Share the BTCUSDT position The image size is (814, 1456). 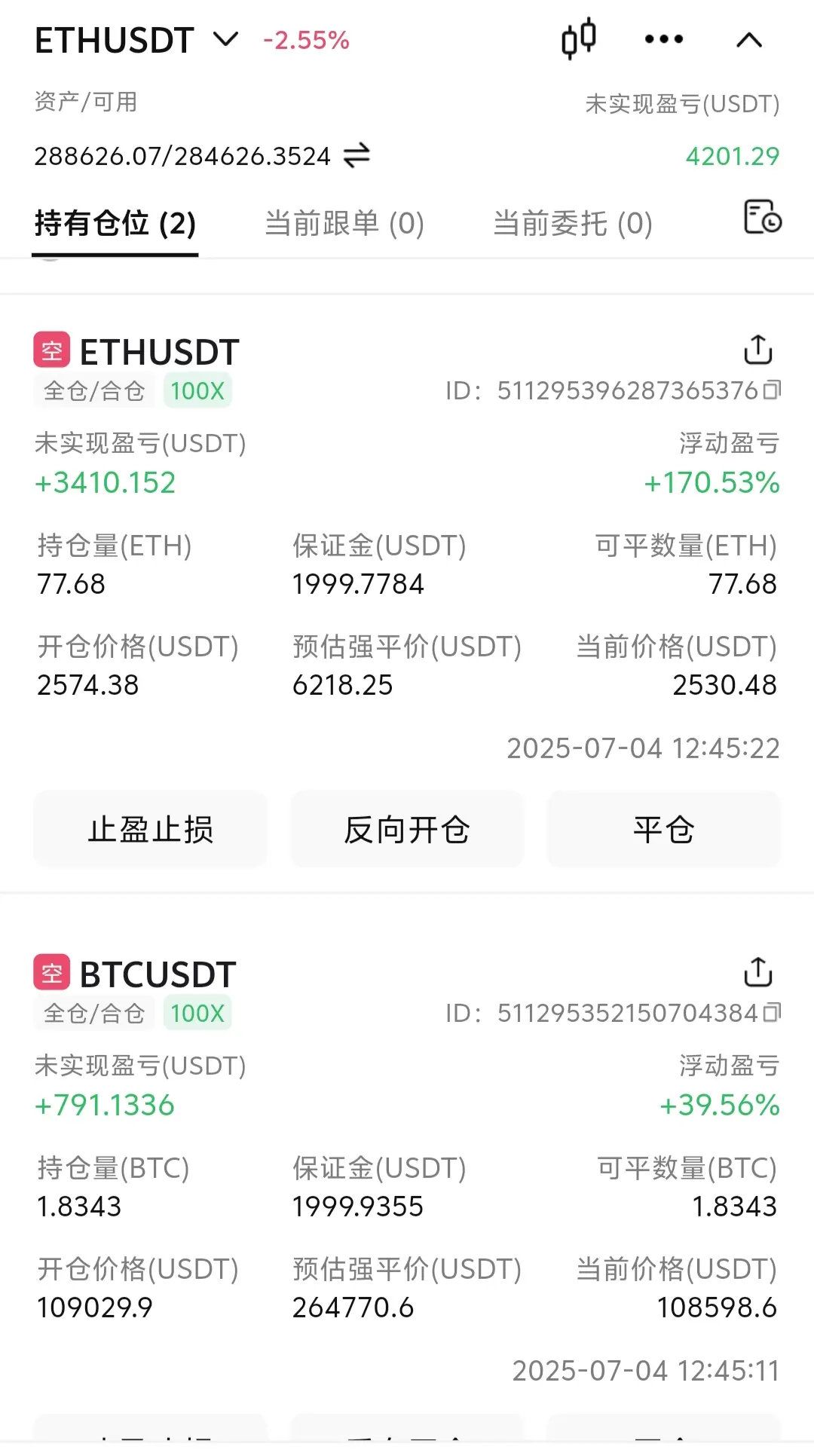pyautogui.click(x=758, y=972)
